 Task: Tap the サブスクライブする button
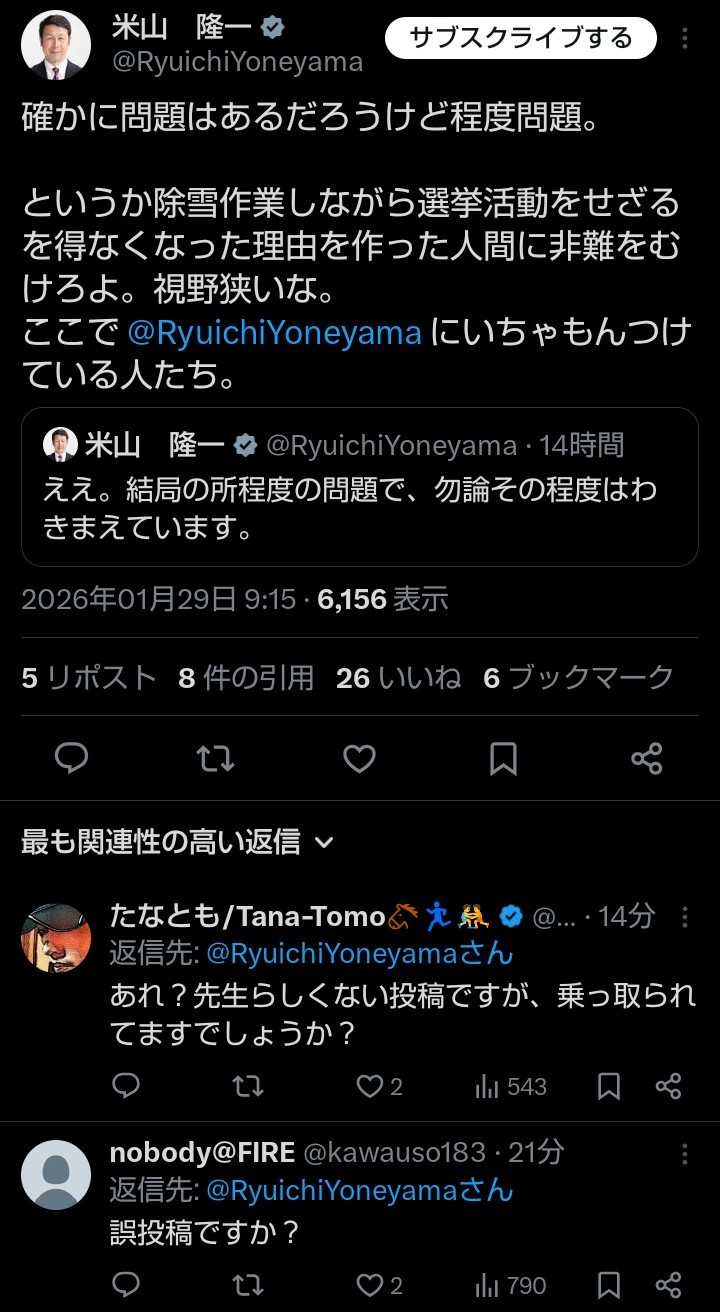coord(520,38)
